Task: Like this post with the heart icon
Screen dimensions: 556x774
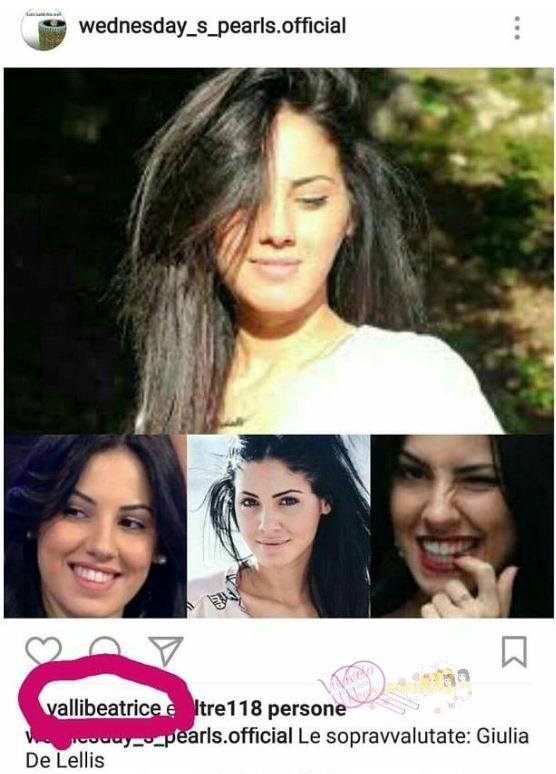Action: point(43,650)
